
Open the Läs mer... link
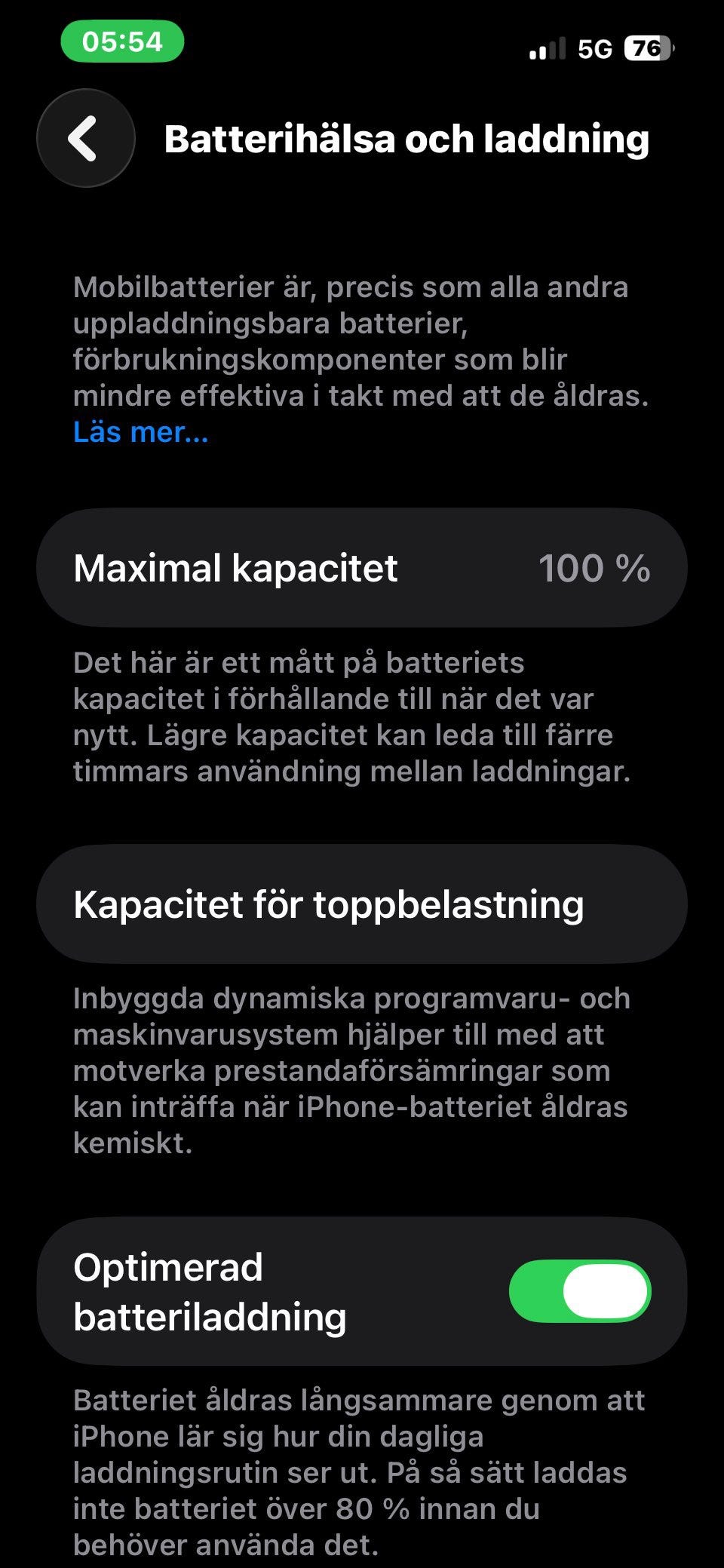141,432
